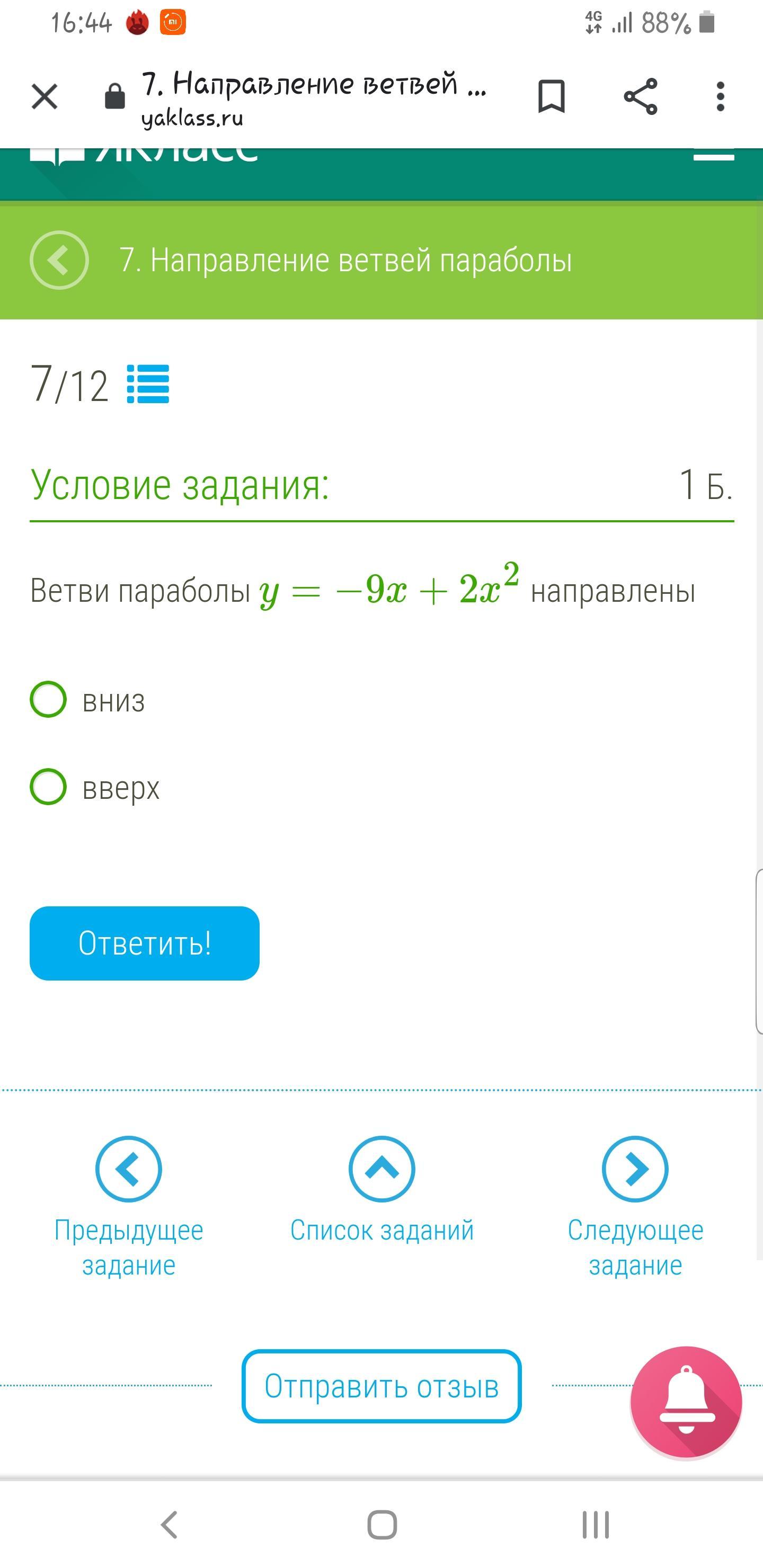Open the YaKlass hamburger menu
763x1568 pixels.
(714, 156)
